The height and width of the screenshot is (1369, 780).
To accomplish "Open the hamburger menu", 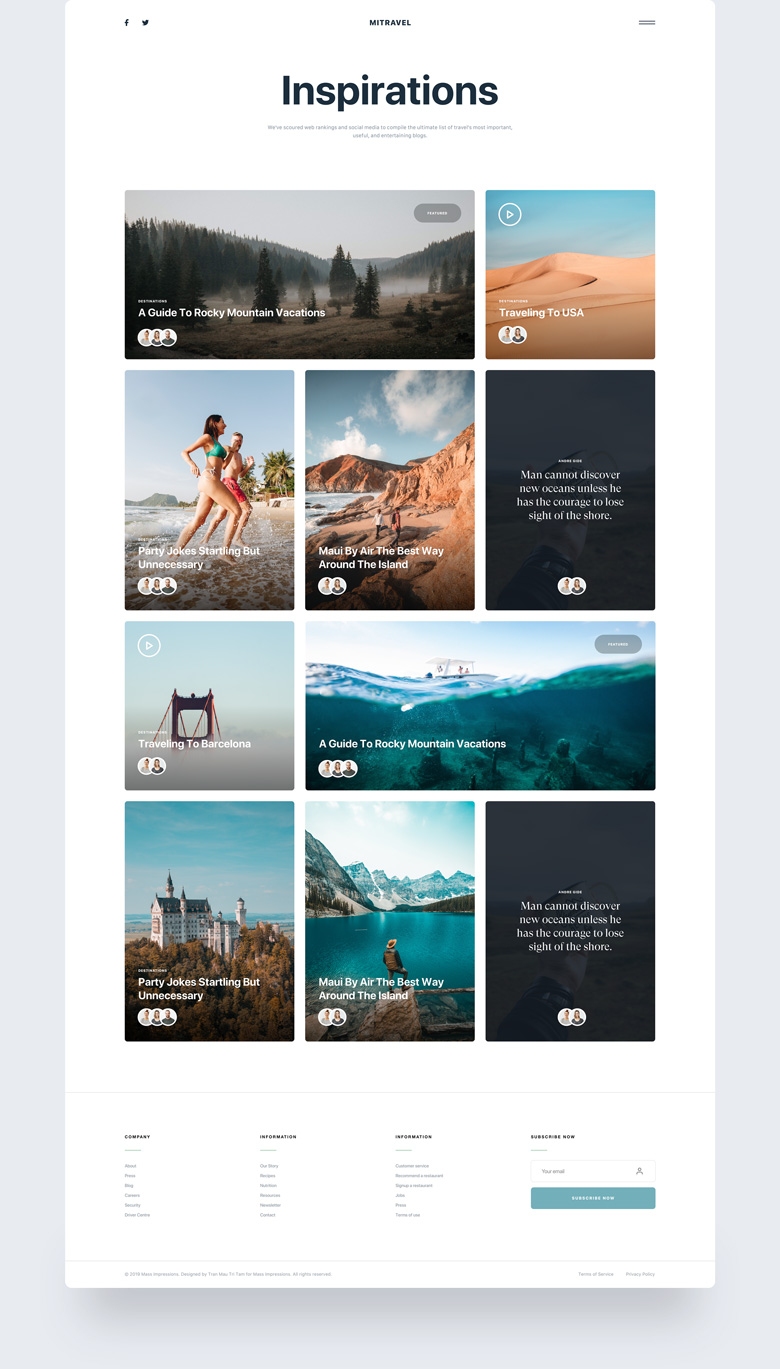I will [x=646, y=22].
